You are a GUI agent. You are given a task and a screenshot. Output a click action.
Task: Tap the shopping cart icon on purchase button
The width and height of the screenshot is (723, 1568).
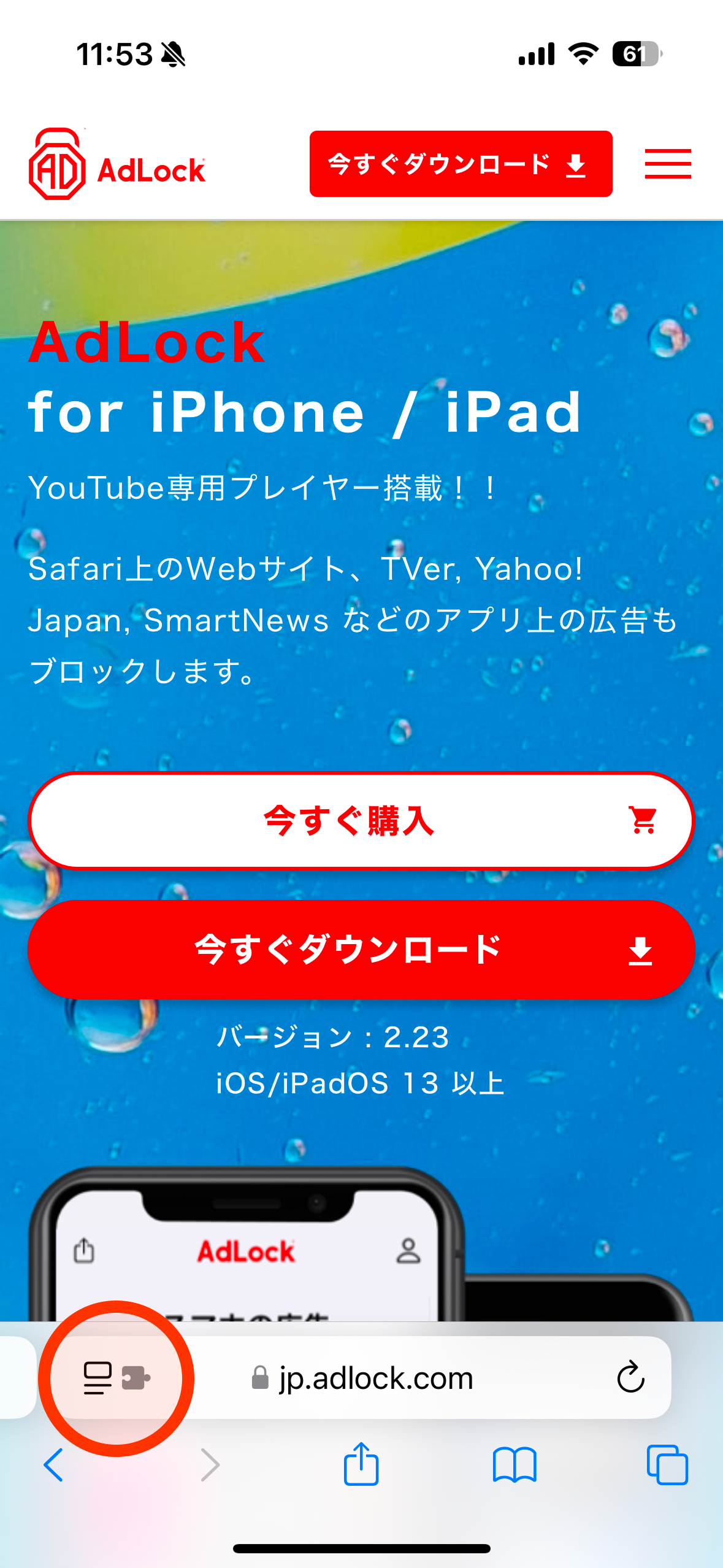[643, 821]
